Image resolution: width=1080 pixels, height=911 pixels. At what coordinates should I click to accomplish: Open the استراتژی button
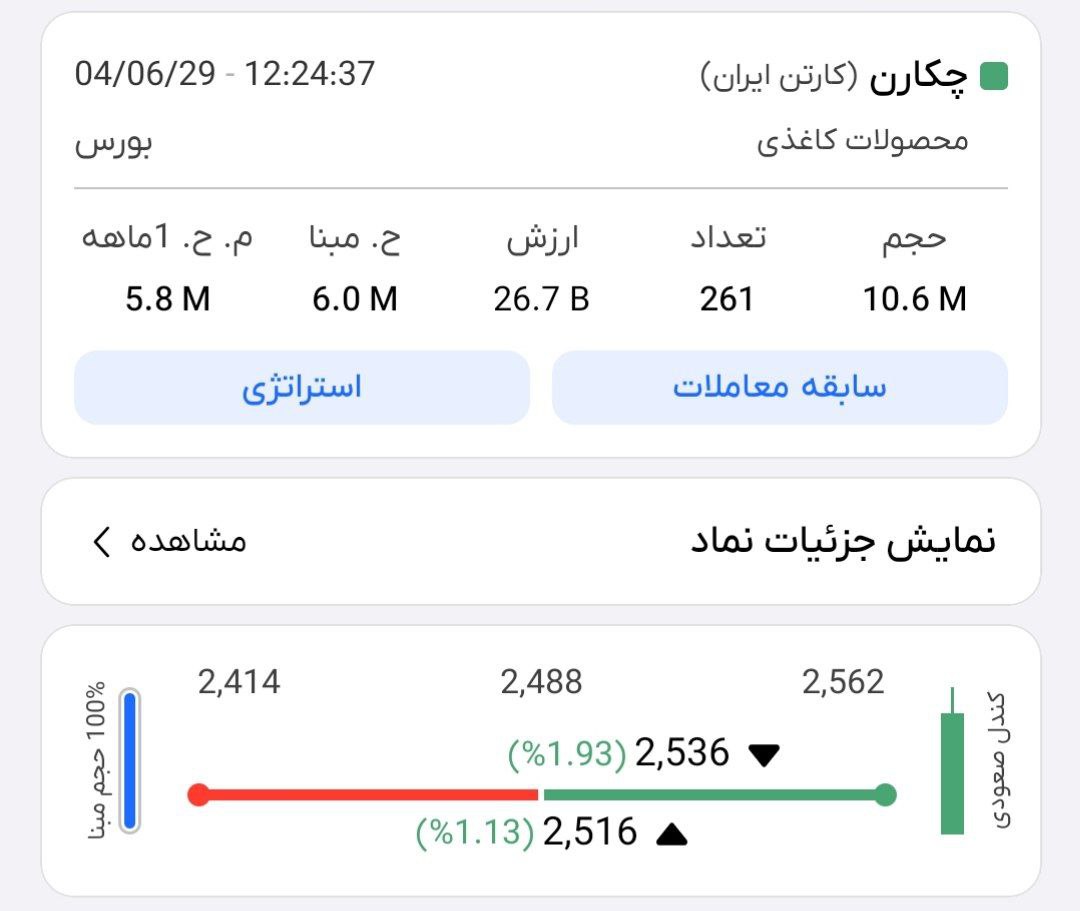(x=301, y=388)
